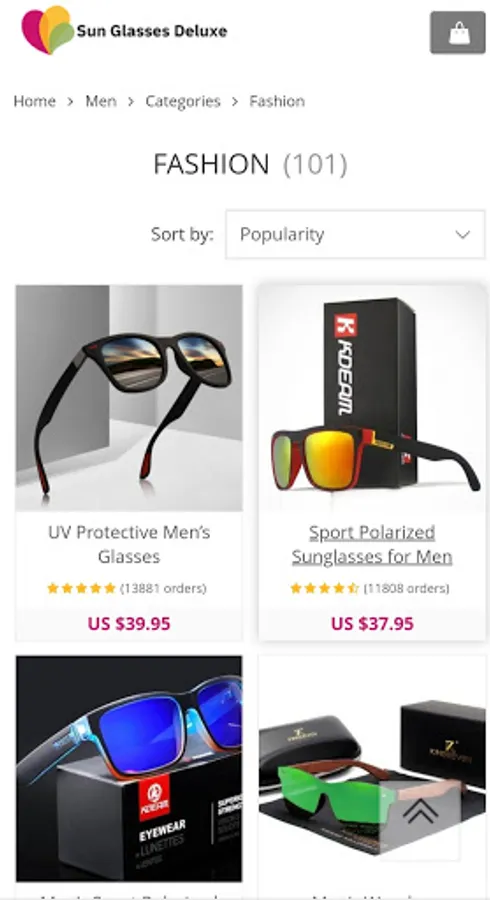Expand the Sort by Popularity dropdown

[355, 234]
